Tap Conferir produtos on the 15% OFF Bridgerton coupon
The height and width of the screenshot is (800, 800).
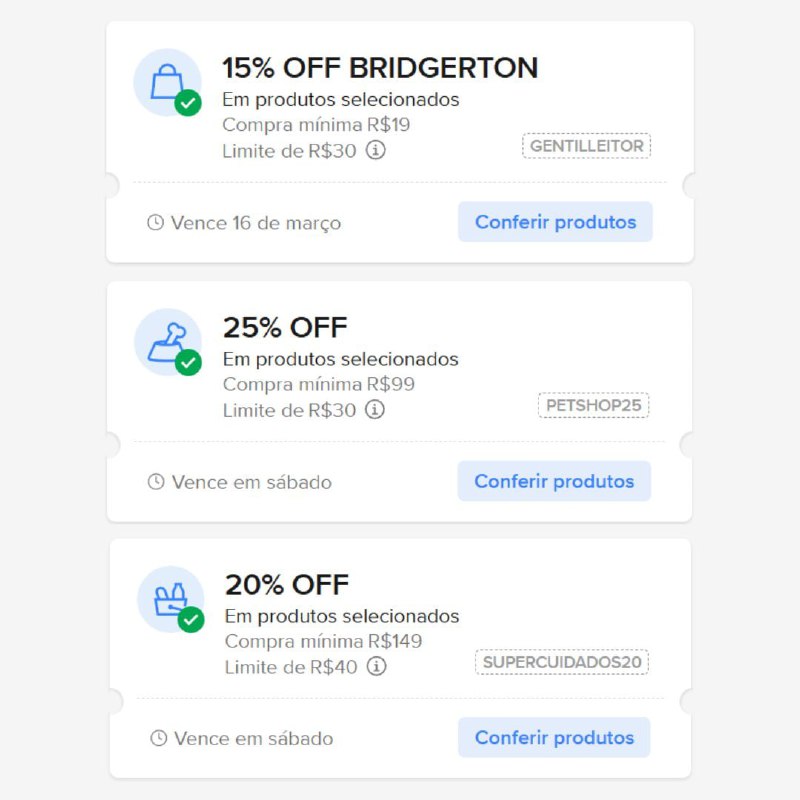point(555,222)
